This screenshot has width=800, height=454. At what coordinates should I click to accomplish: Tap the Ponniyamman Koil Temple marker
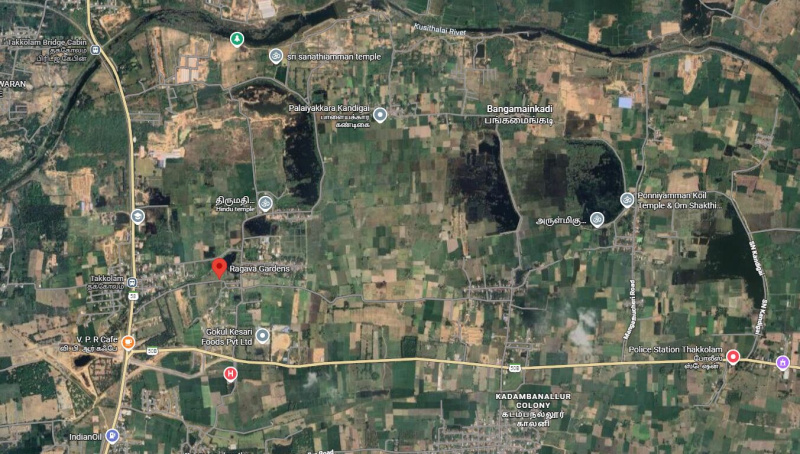pos(627,199)
